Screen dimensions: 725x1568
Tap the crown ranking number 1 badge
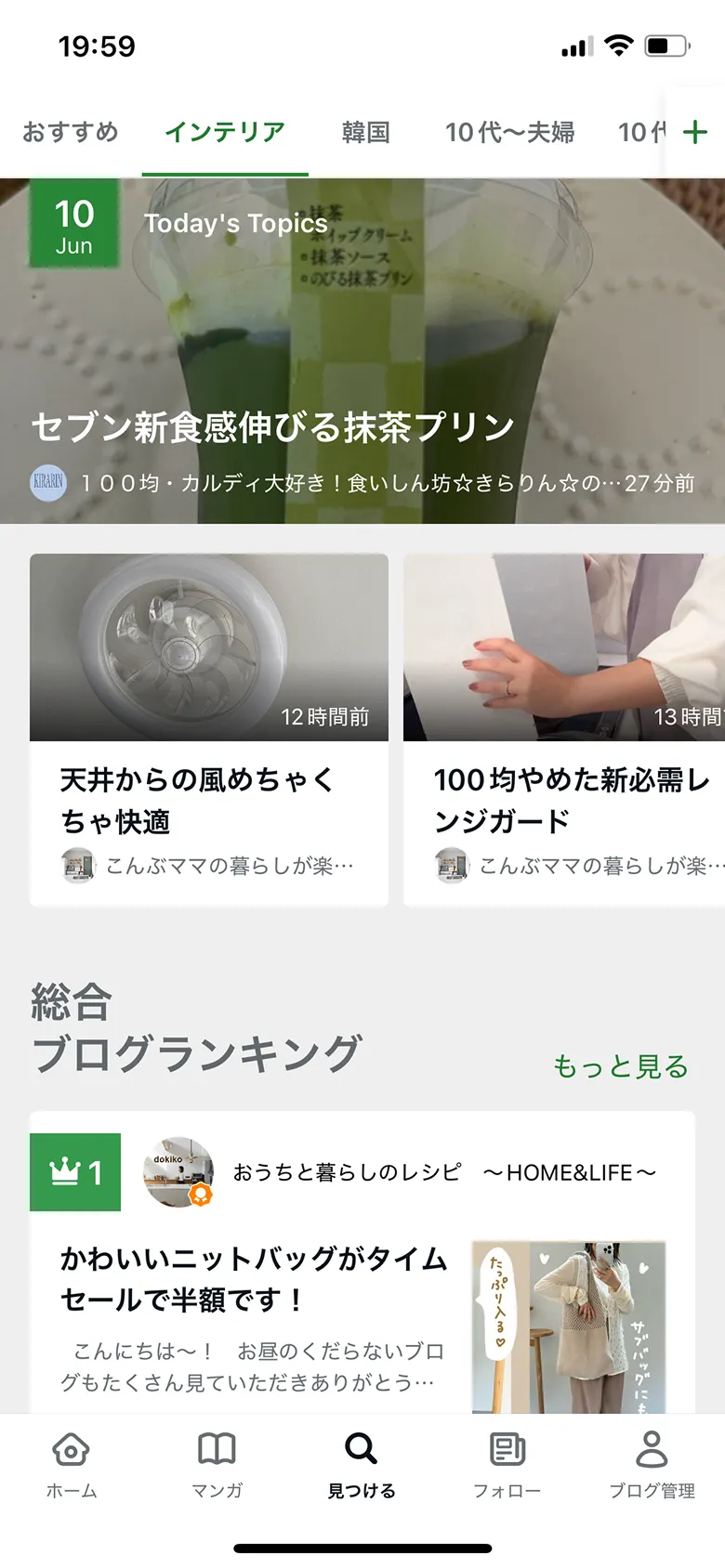(x=74, y=1171)
